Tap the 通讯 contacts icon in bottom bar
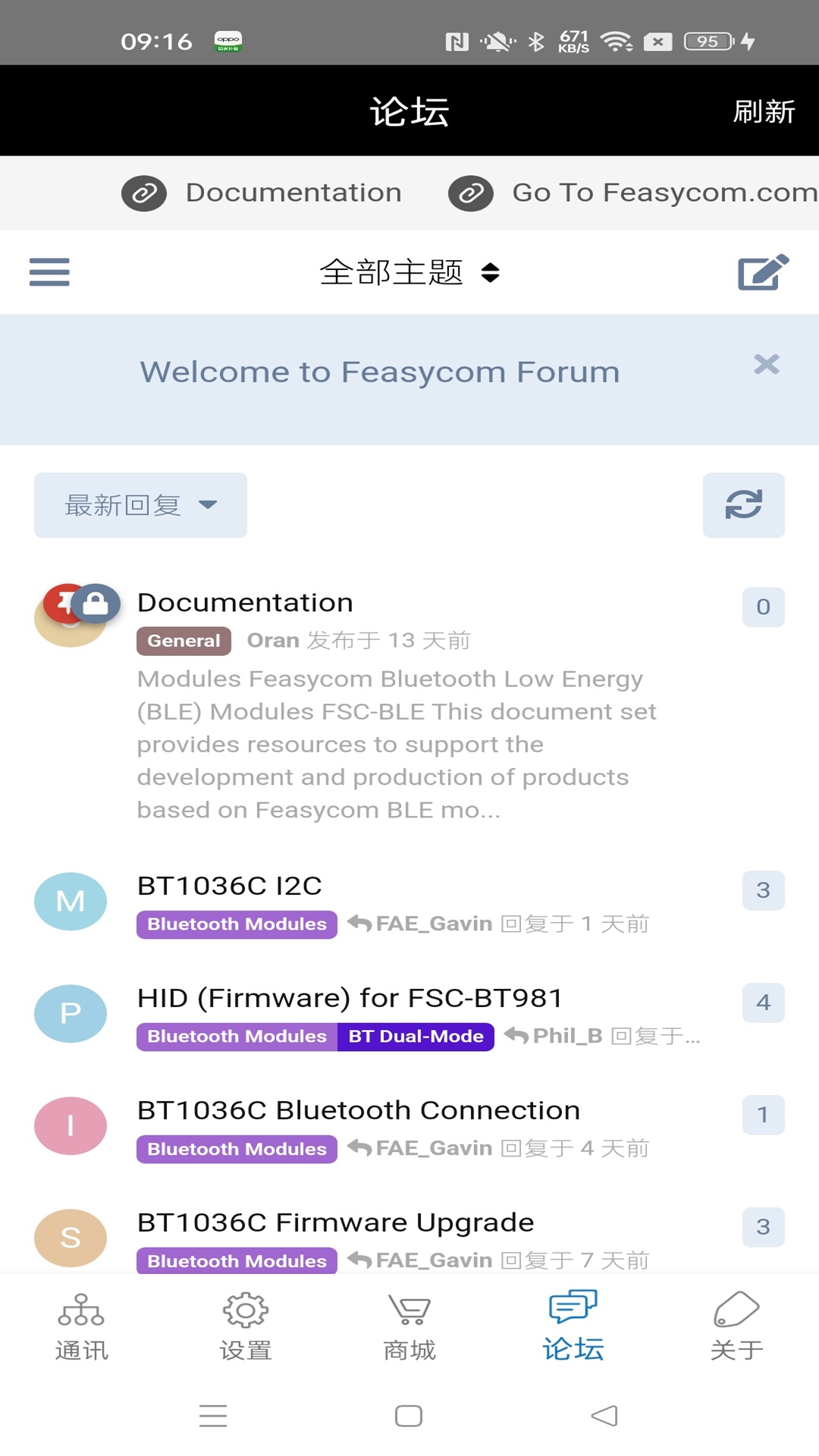Screen dimensions: 819x1456 point(81,1308)
